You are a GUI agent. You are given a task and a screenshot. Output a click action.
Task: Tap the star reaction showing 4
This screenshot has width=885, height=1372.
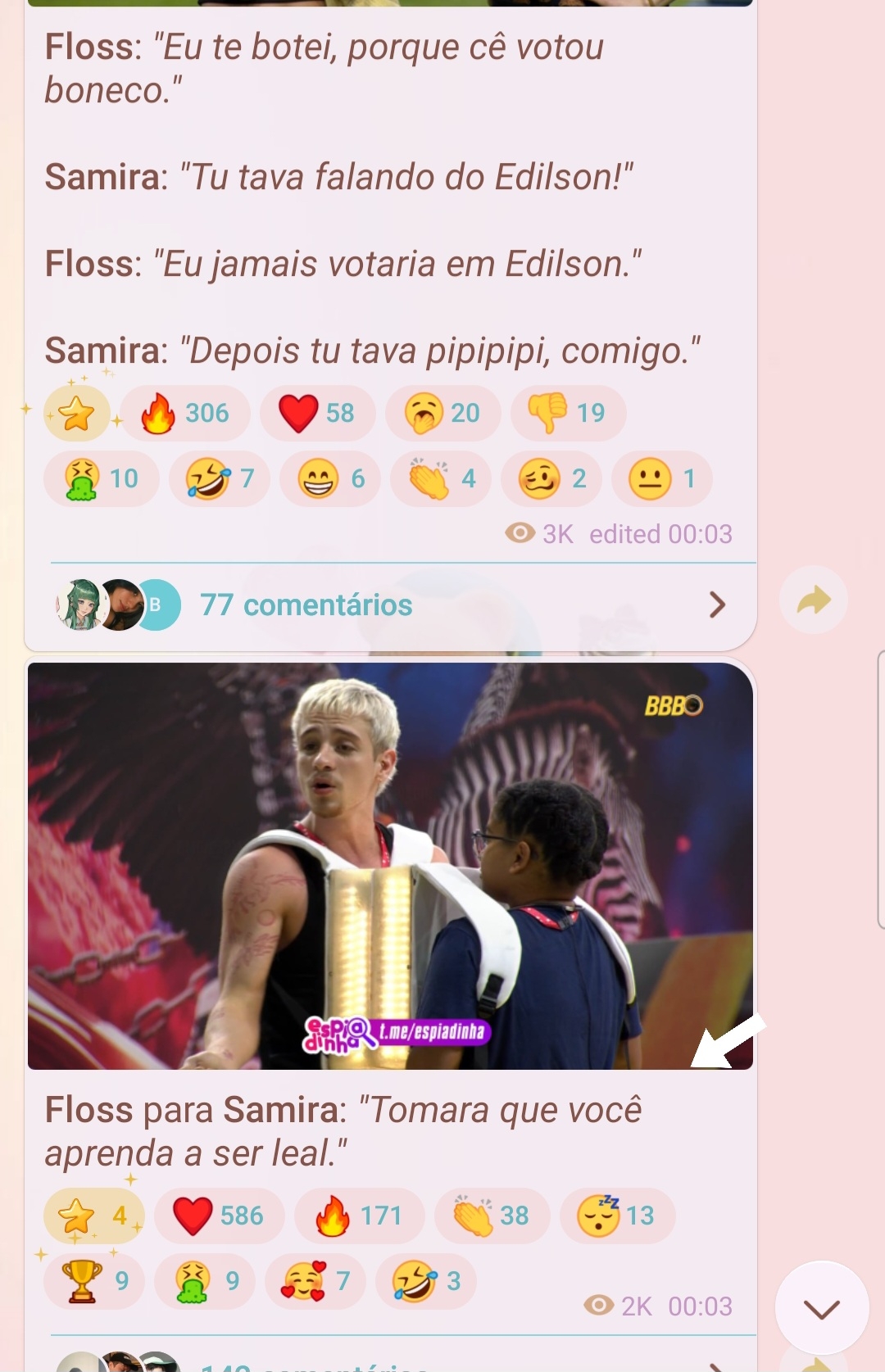coord(94,1216)
